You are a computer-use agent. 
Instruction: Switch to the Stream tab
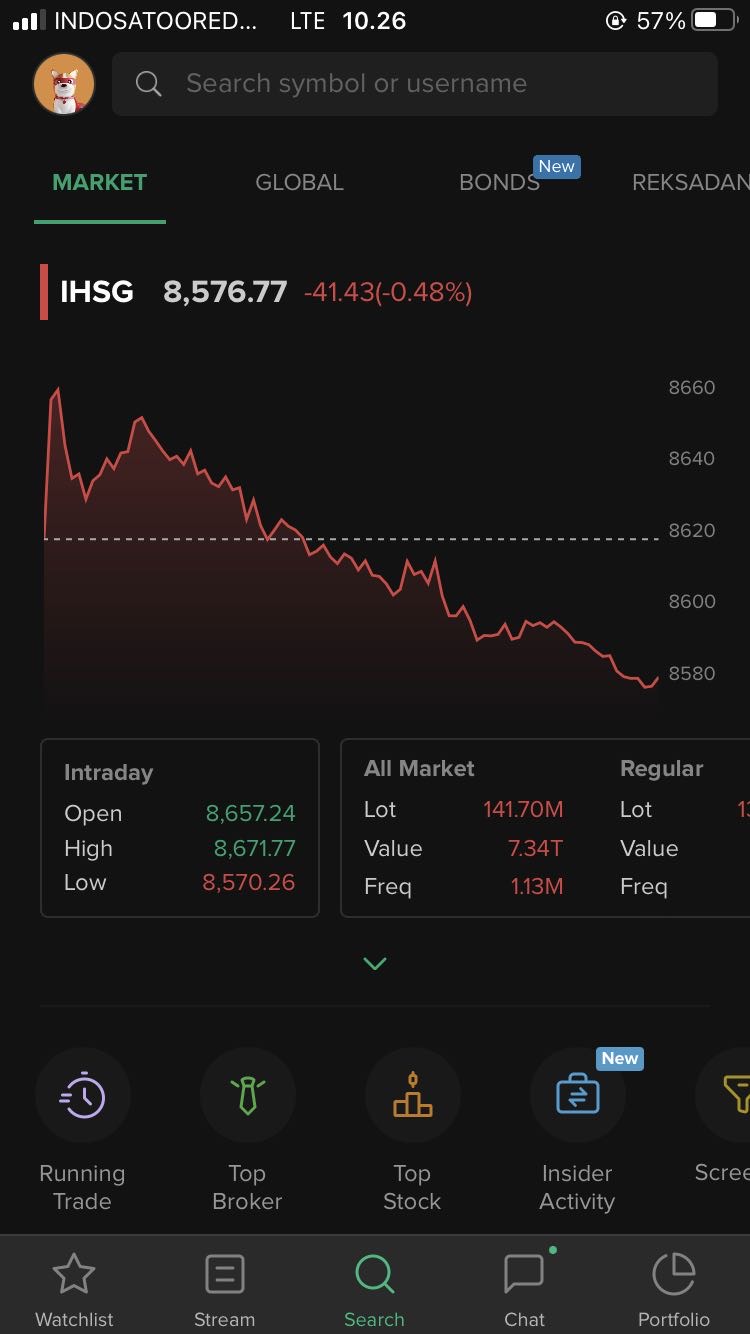click(224, 1288)
